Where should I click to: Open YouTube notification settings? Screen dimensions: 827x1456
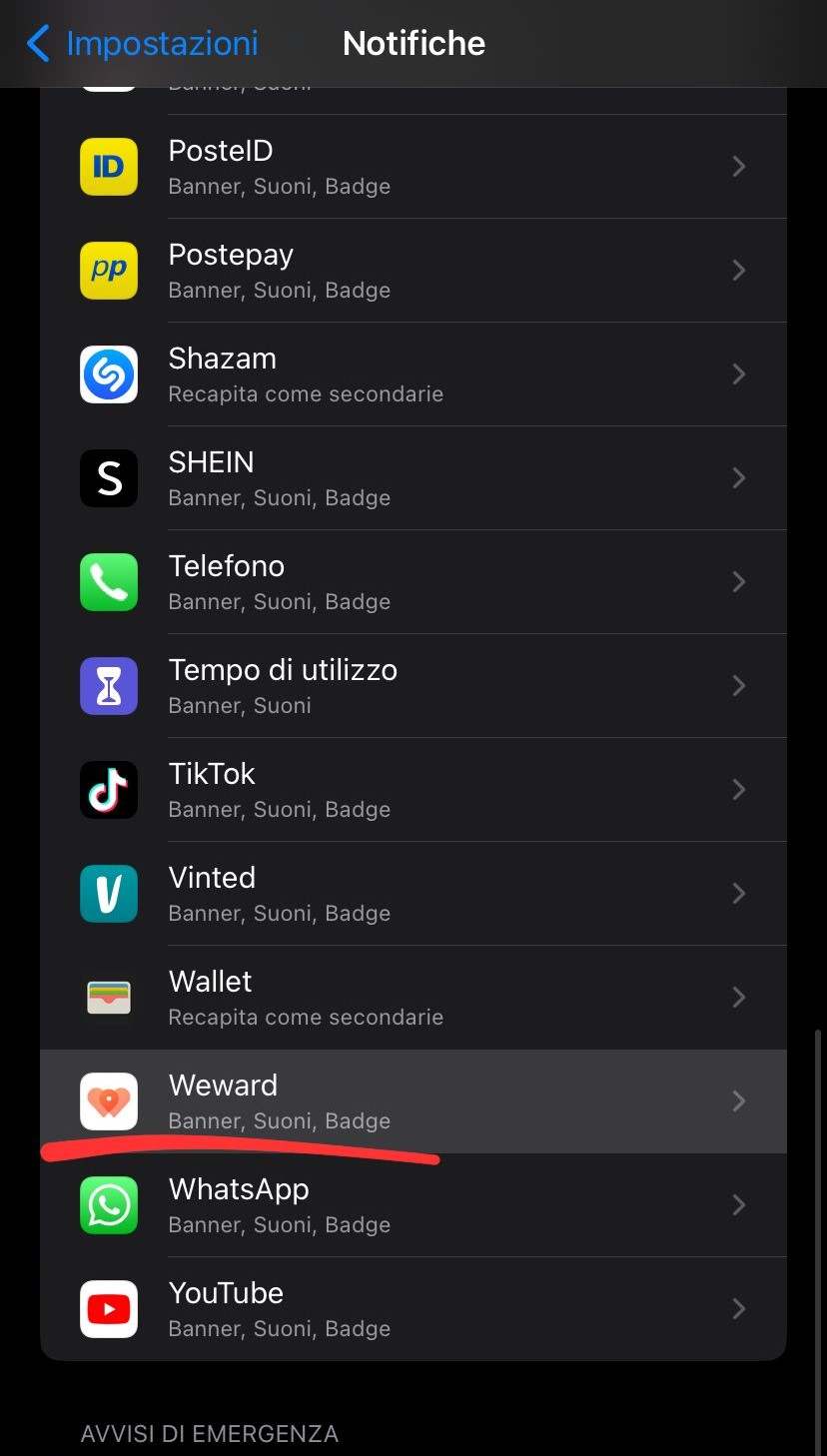pos(413,1309)
